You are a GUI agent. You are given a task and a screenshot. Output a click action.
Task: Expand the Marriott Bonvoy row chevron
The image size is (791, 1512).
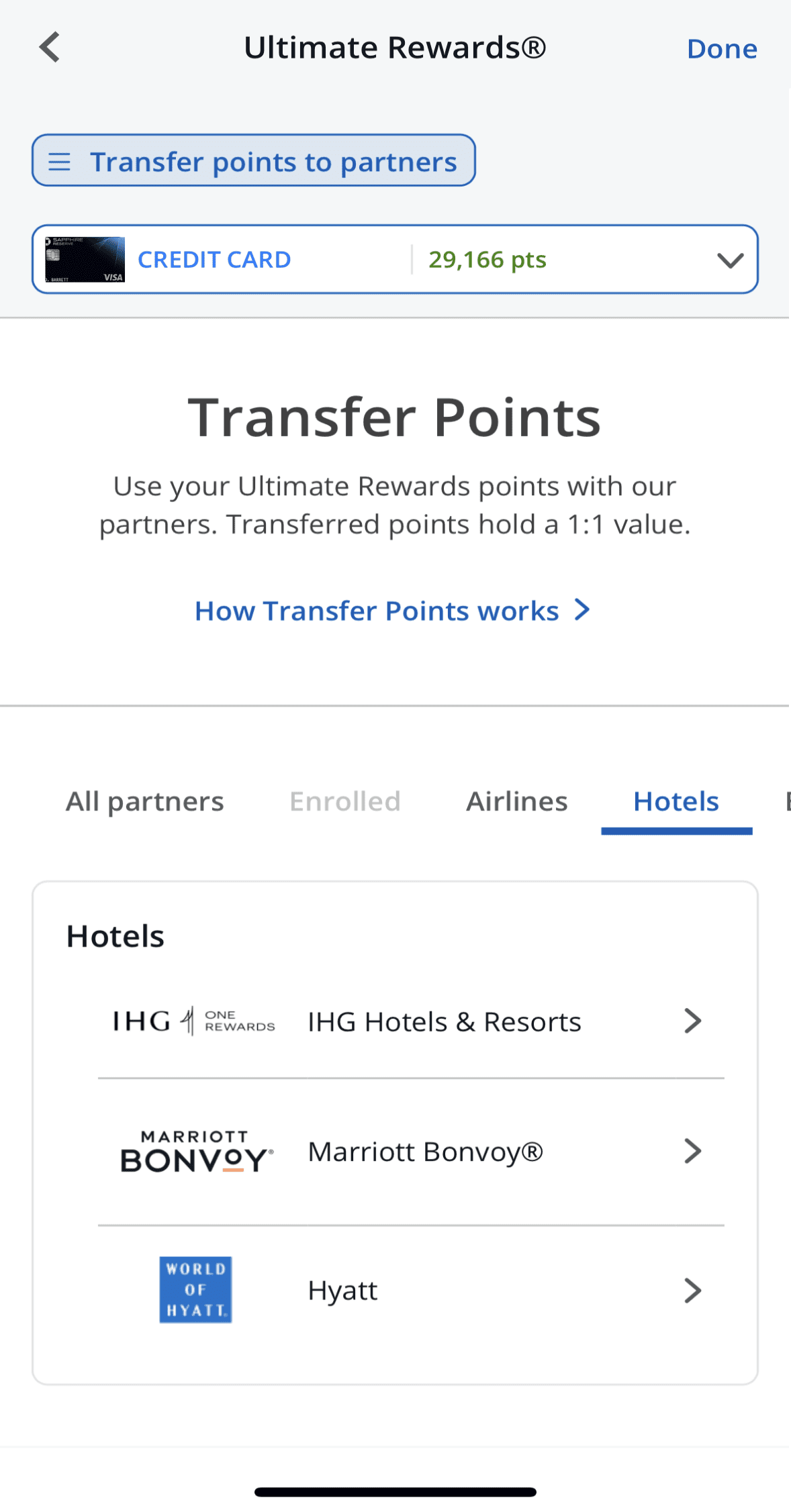(x=692, y=1152)
